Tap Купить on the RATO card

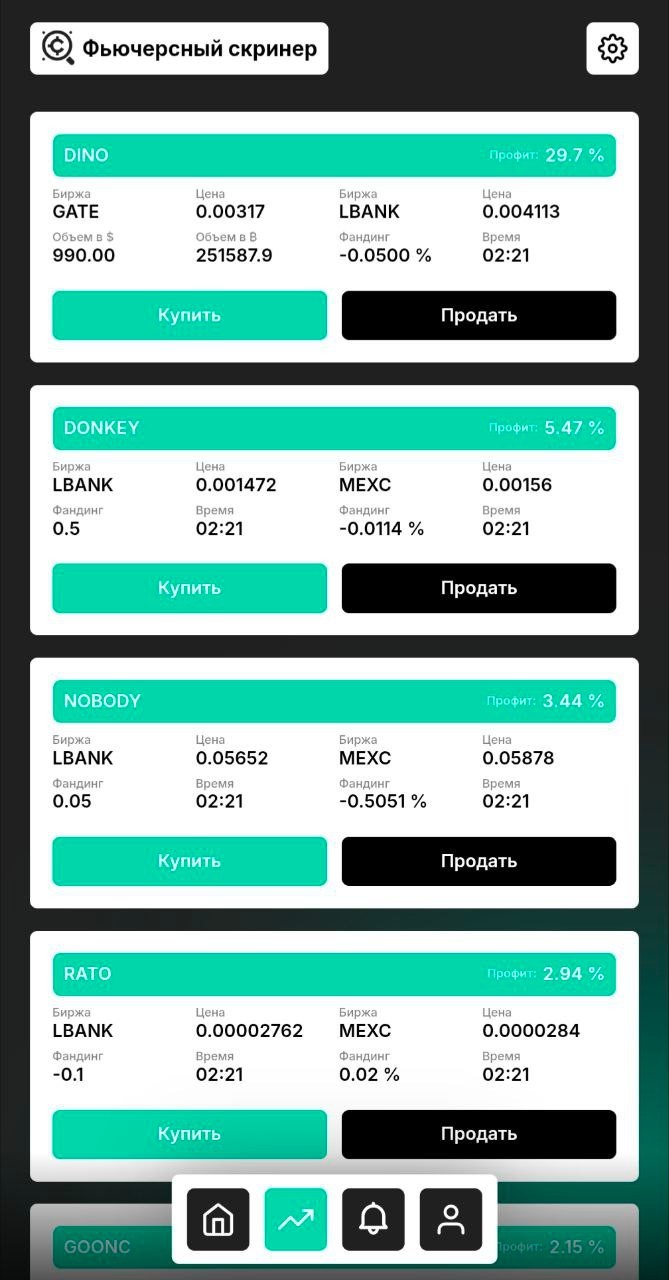(189, 1134)
